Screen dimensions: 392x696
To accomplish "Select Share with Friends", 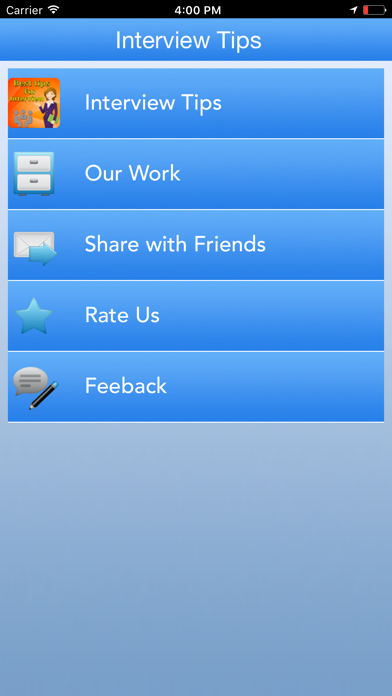I will (x=196, y=245).
